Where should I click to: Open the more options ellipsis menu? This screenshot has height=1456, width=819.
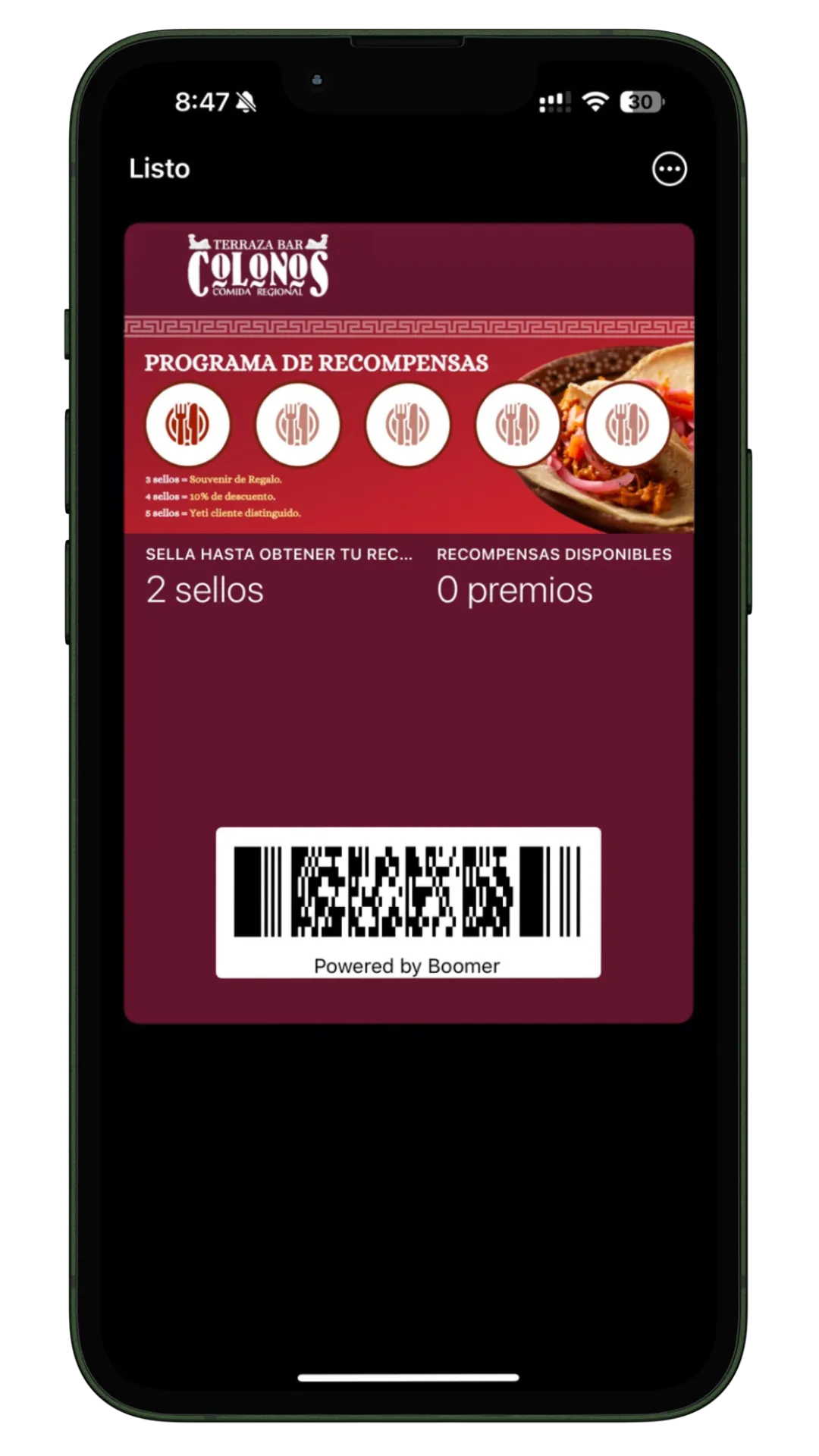click(669, 169)
